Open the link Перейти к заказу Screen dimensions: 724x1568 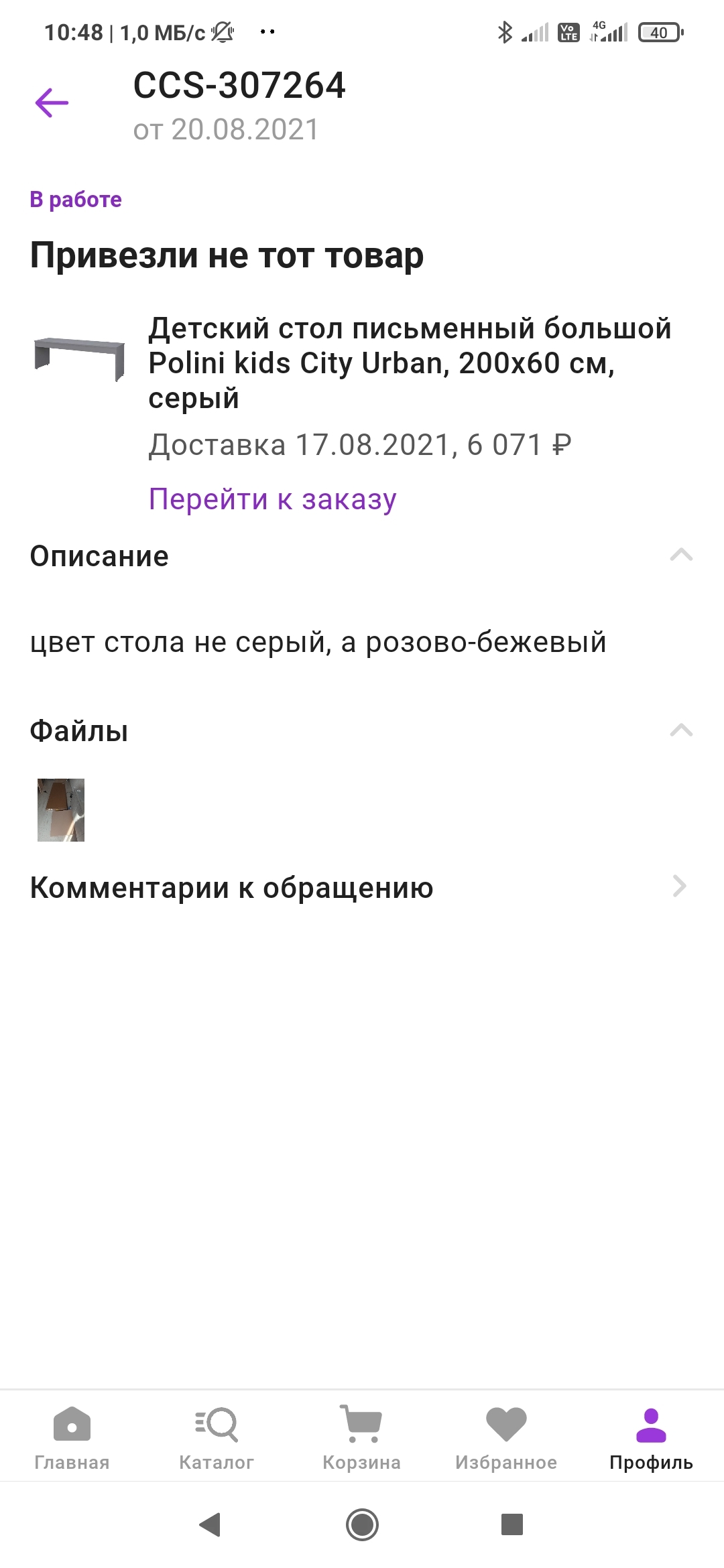click(272, 499)
